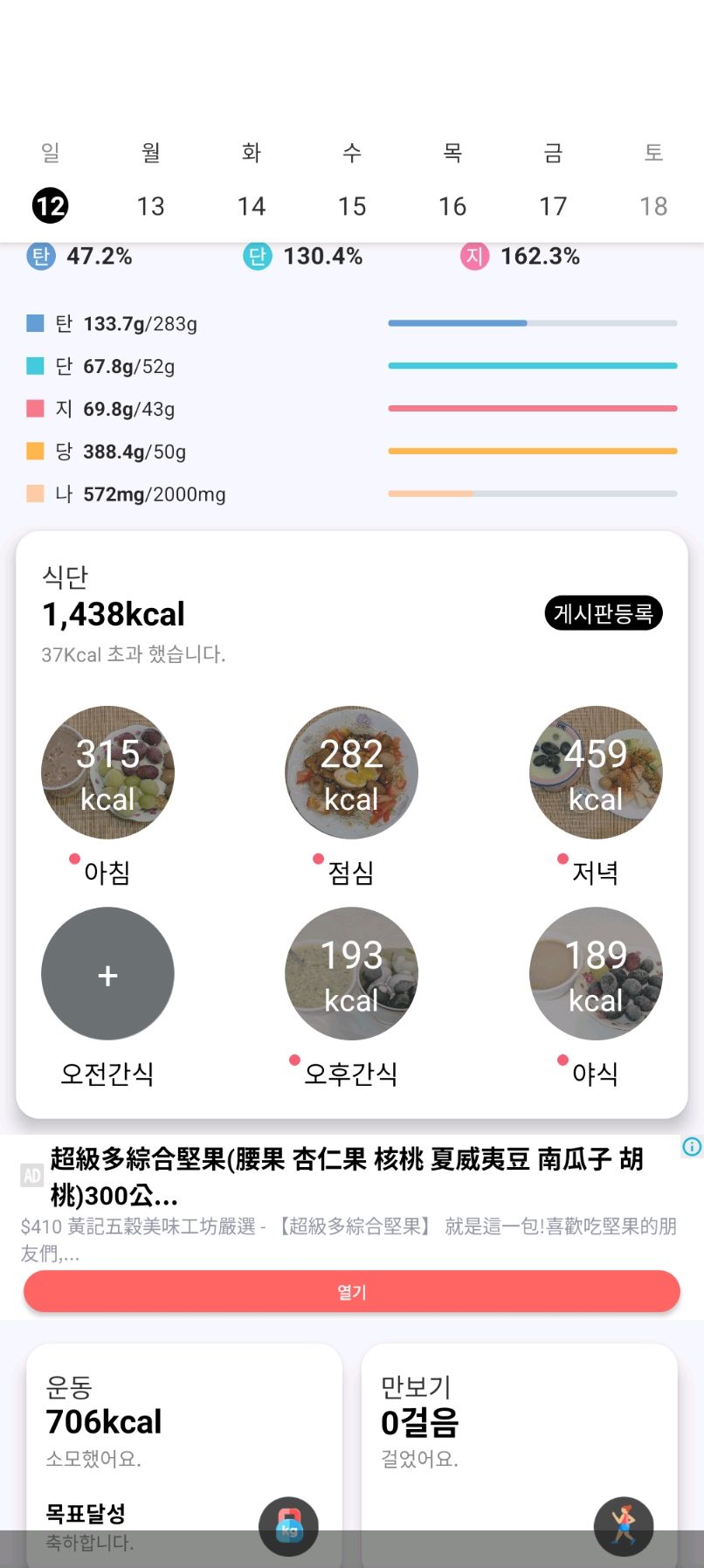
Task: Open the 야식 189 kcal meal
Action: (596, 973)
